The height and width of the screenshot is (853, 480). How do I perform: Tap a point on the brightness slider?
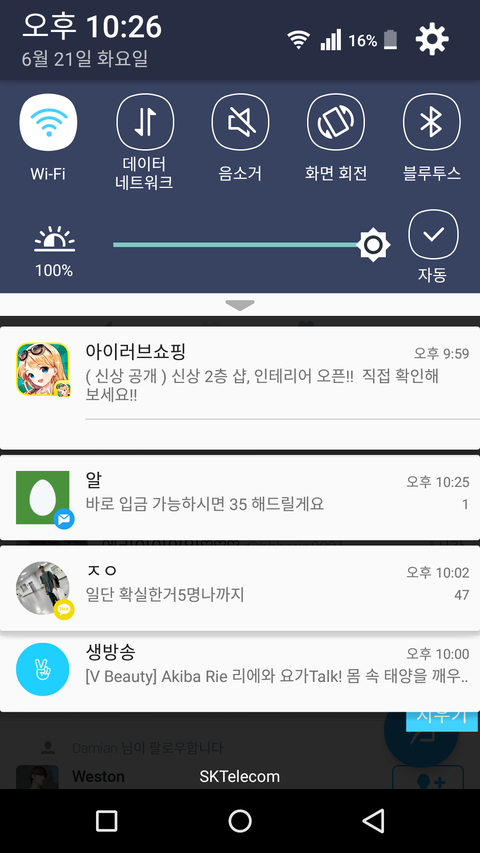coord(243,245)
